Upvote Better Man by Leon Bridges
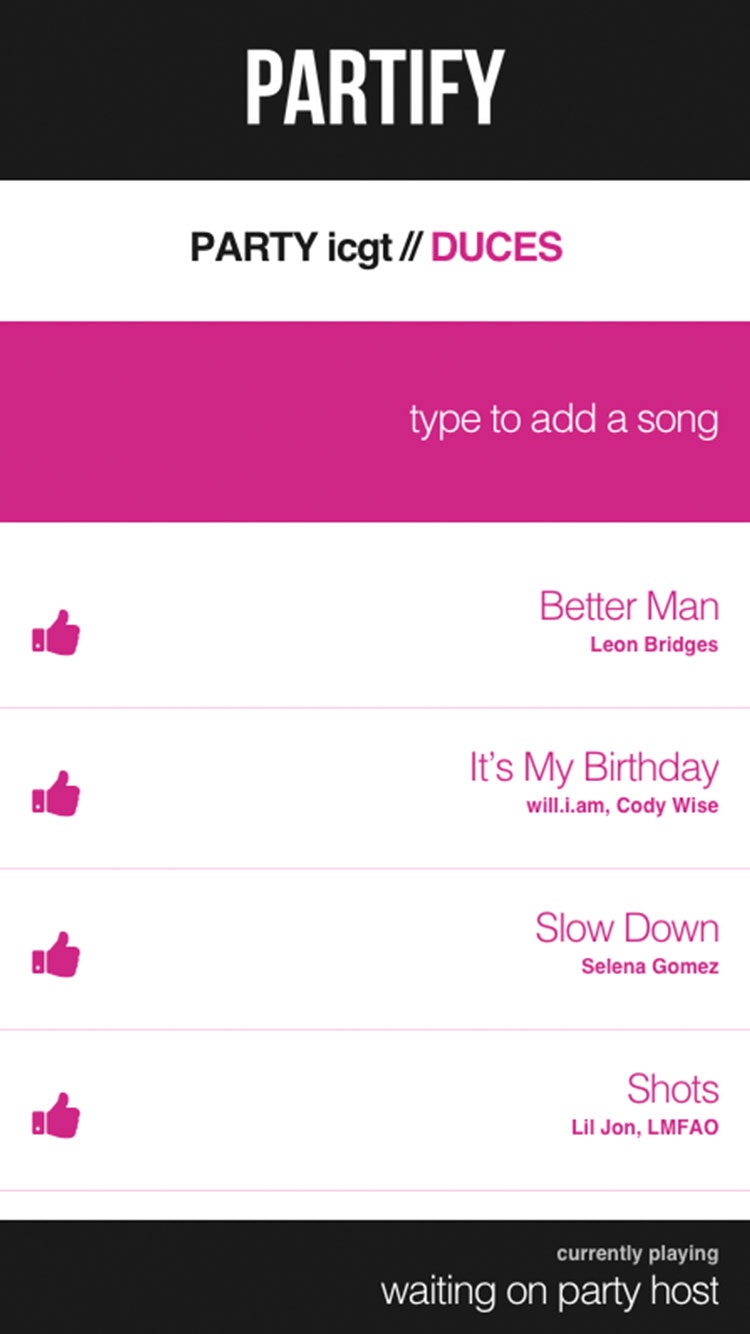 (x=56, y=633)
